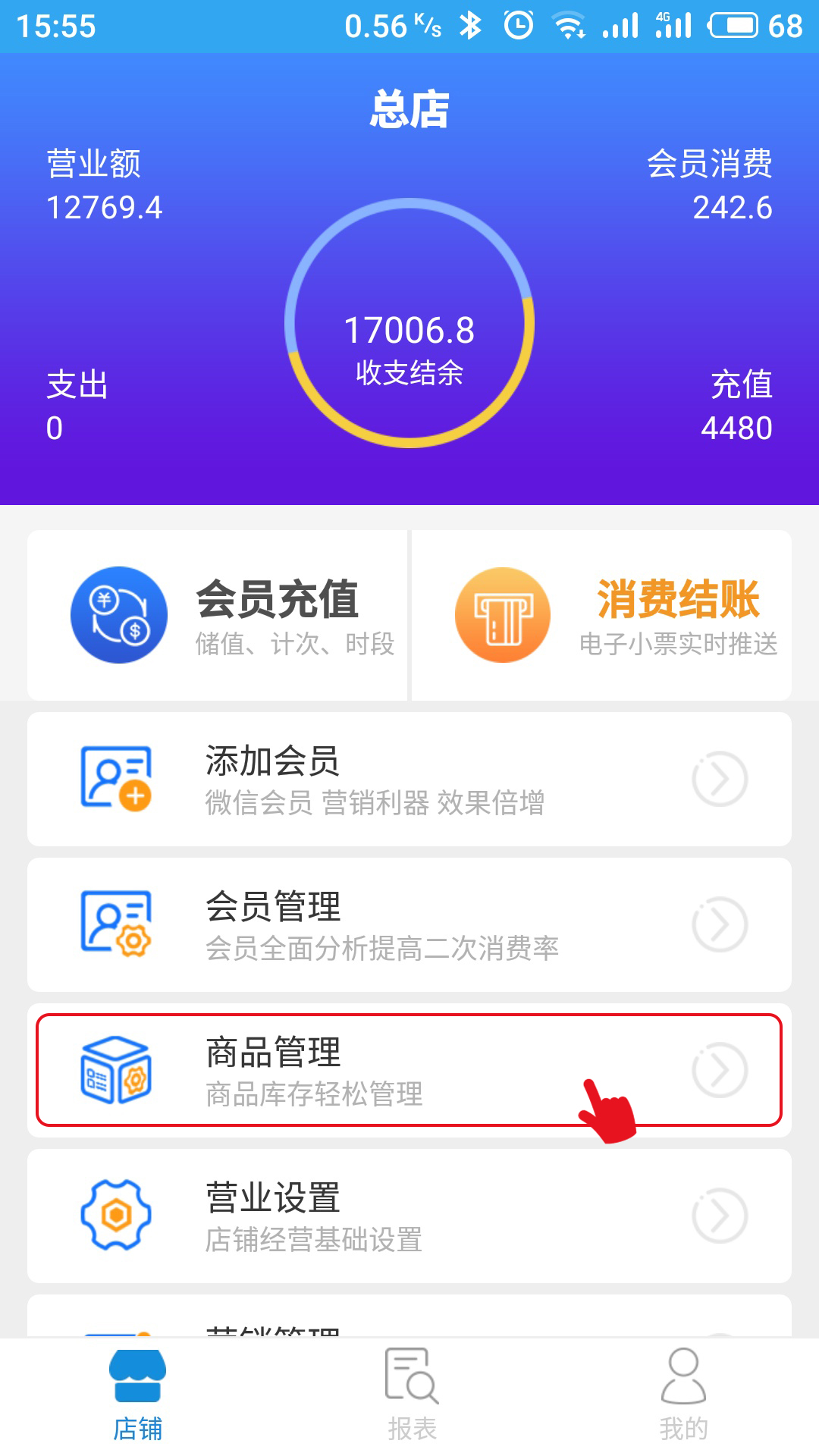Open 商品管理 product management

coord(409,1070)
